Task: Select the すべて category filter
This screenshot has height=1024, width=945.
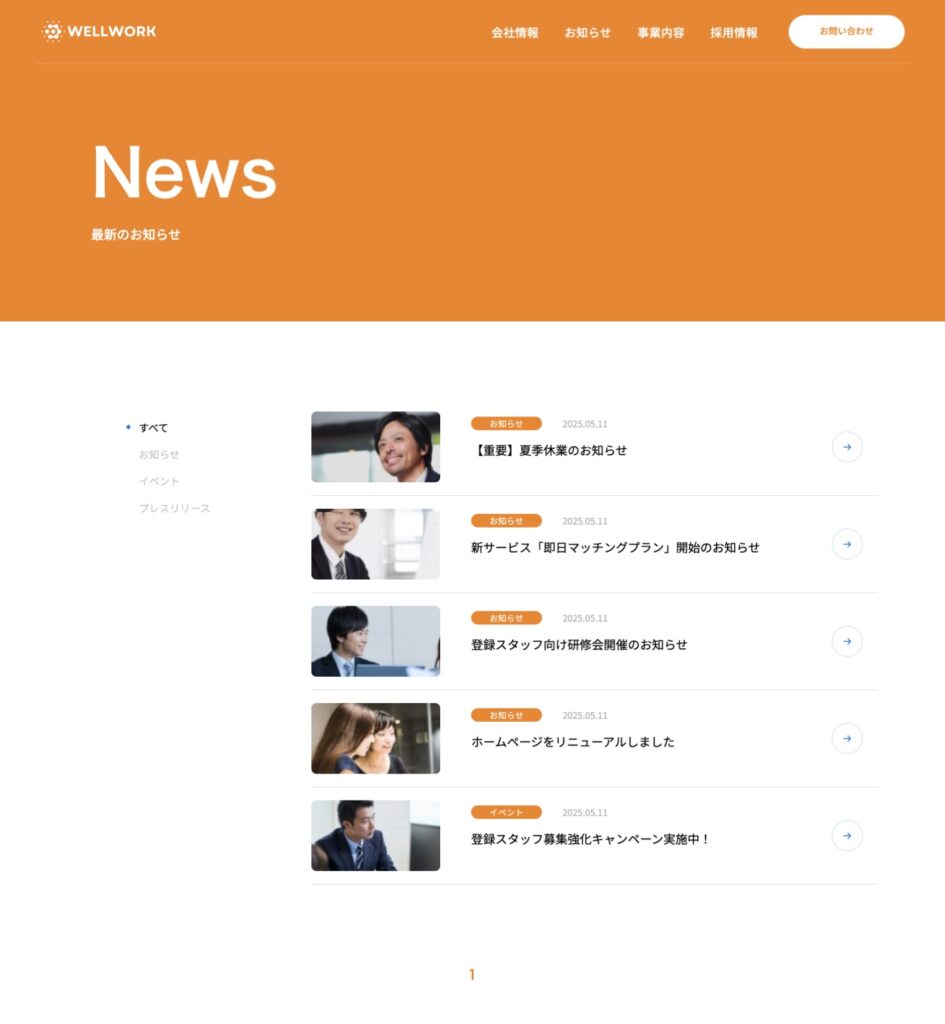Action: [x=153, y=427]
